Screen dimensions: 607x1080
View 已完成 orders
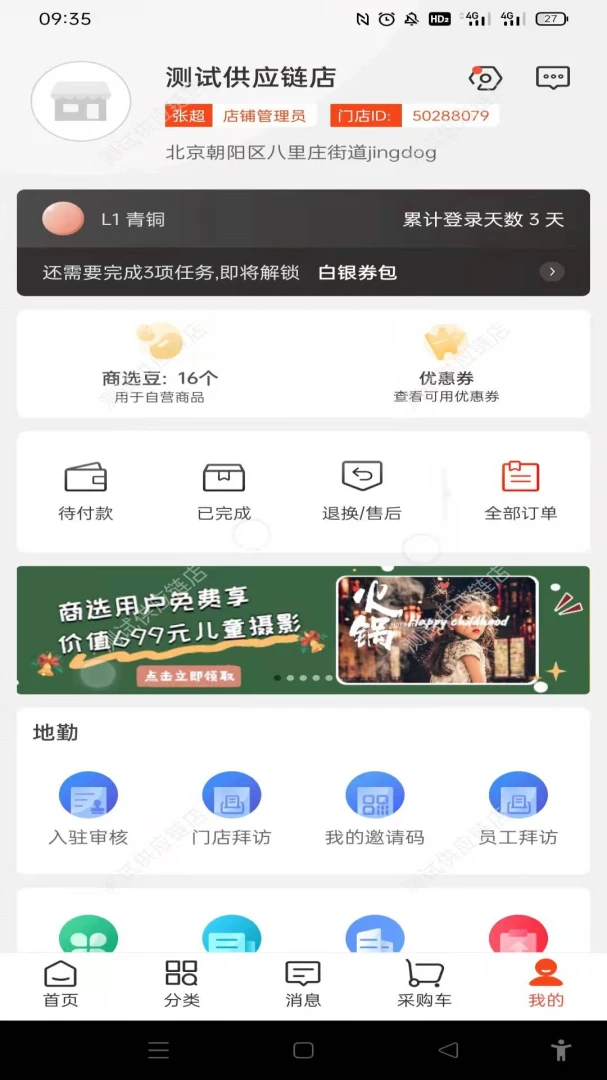(x=224, y=491)
